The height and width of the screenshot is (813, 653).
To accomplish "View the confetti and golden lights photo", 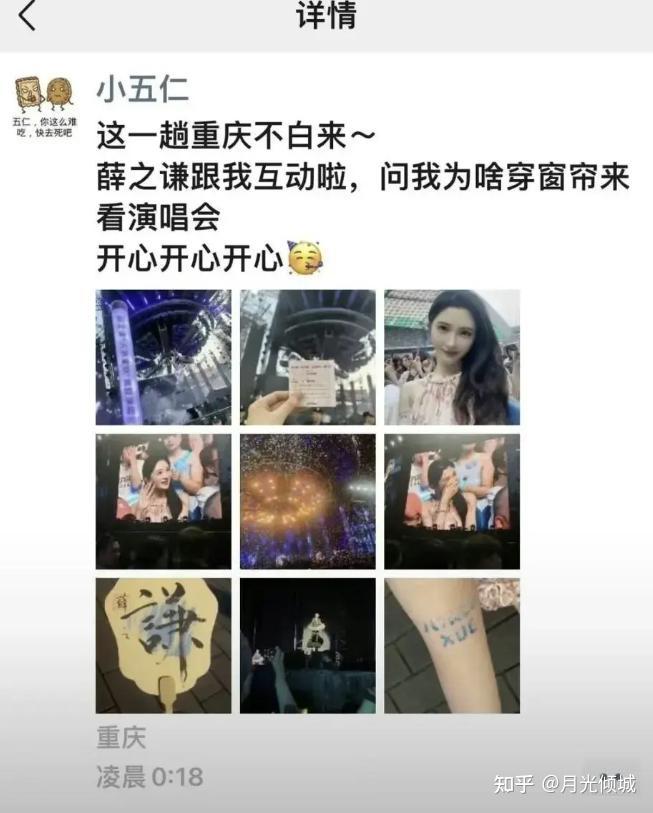I will click(x=307, y=501).
